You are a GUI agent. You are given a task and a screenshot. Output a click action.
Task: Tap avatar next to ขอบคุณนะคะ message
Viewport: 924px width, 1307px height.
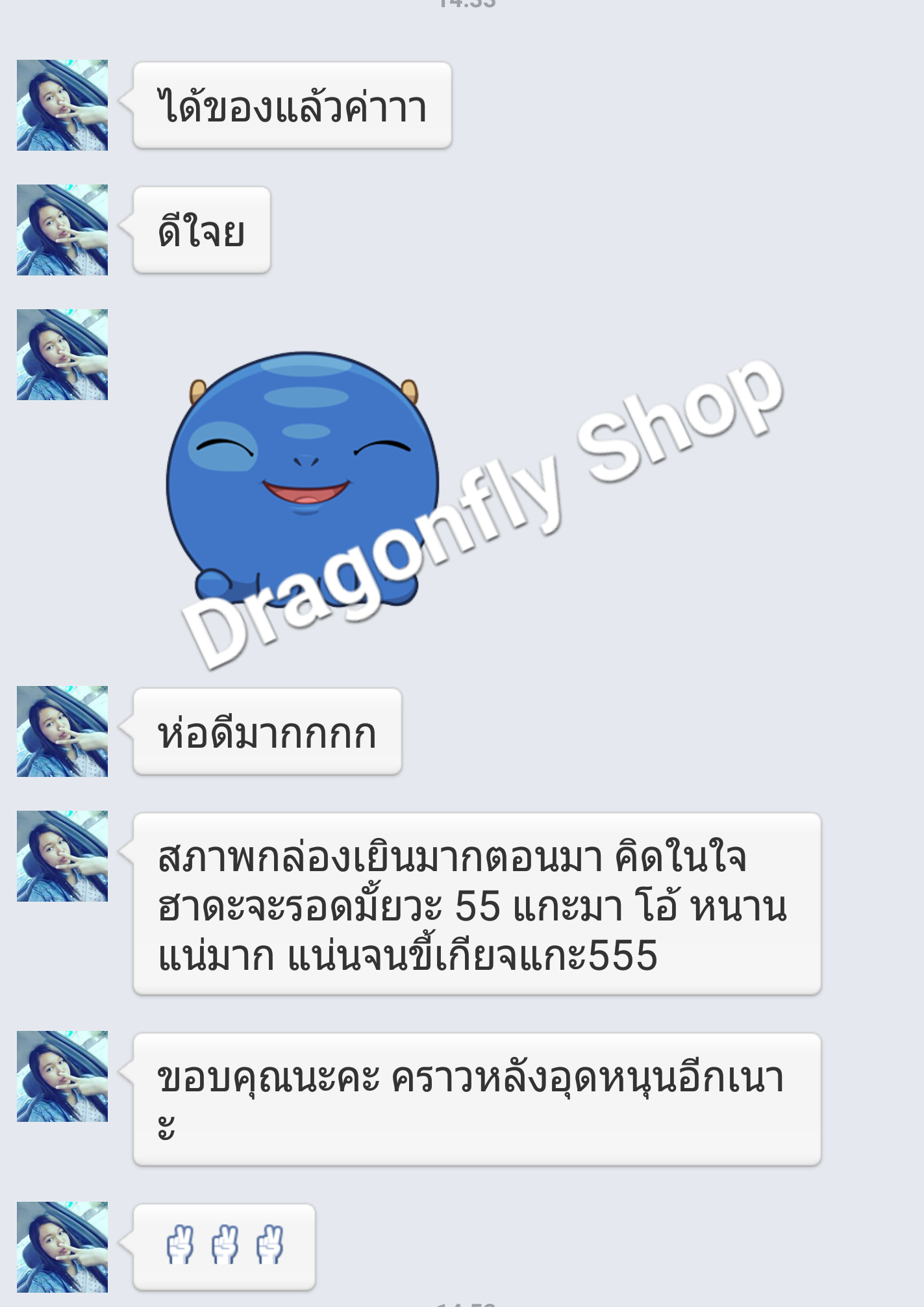pyautogui.click(x=62, y=1076)
